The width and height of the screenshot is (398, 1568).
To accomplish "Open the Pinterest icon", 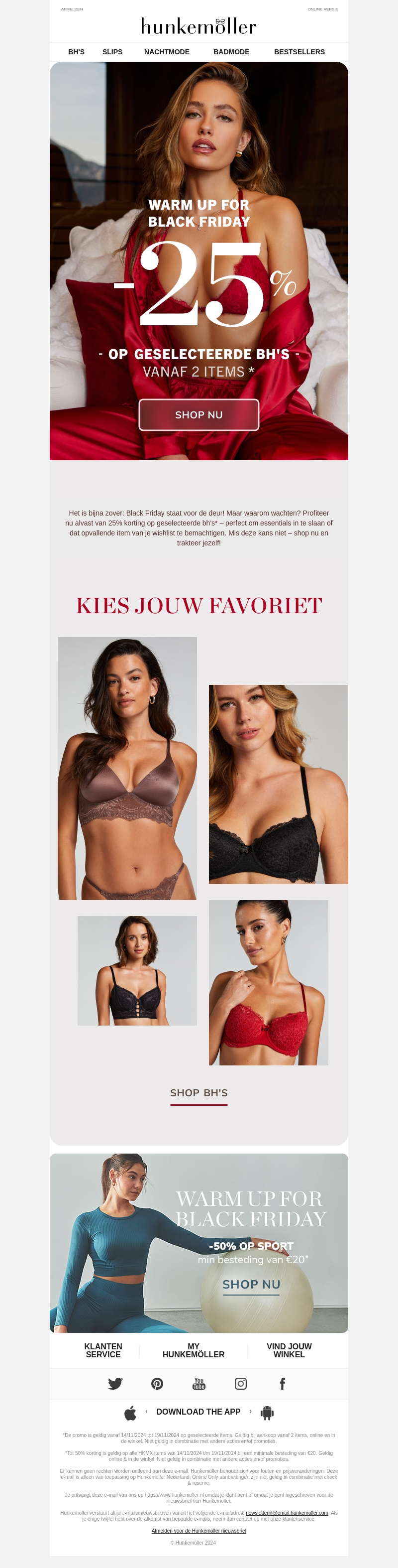I will pos(157,1384).
